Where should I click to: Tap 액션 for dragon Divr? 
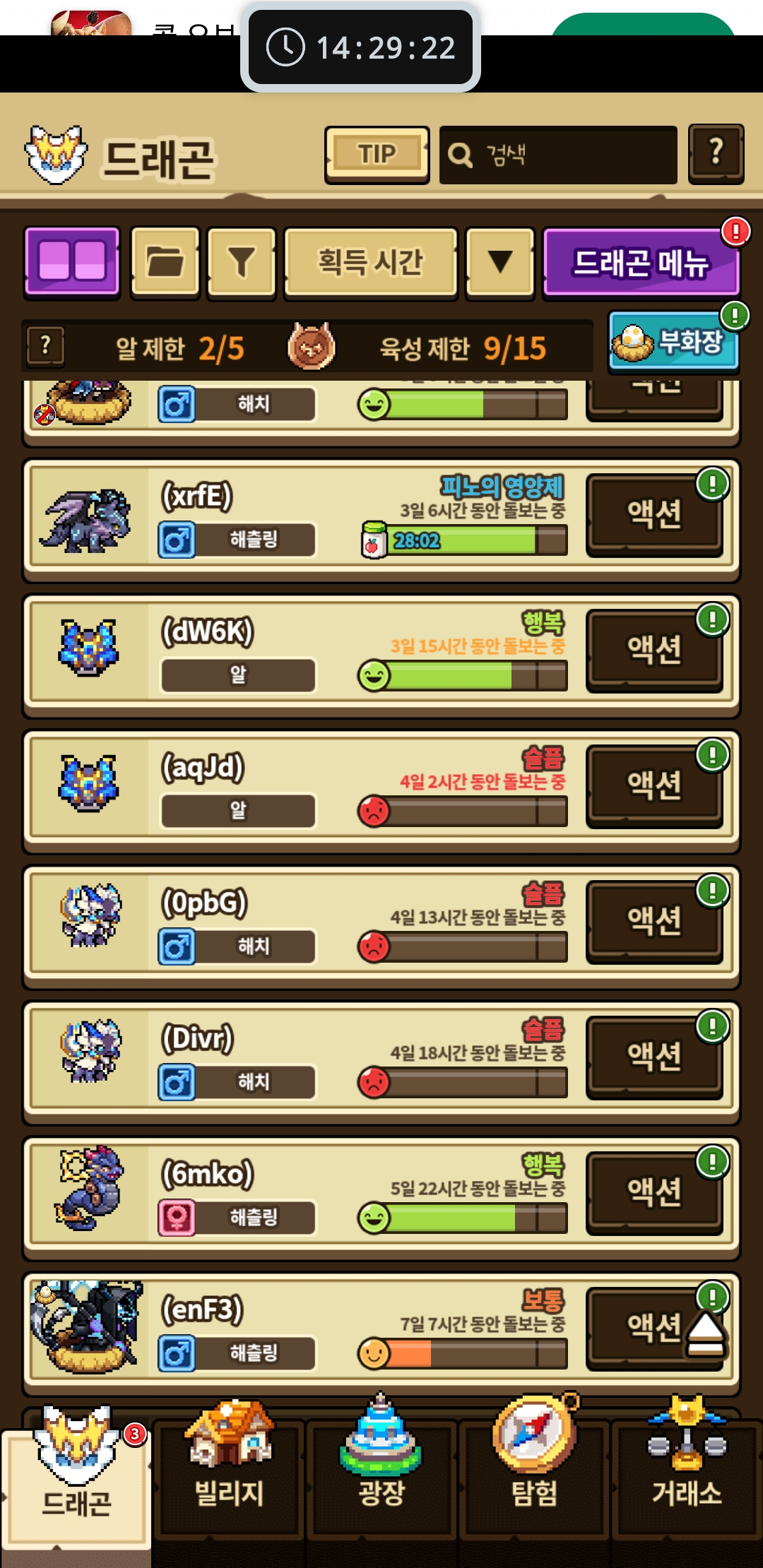[x=654, y=1057]
